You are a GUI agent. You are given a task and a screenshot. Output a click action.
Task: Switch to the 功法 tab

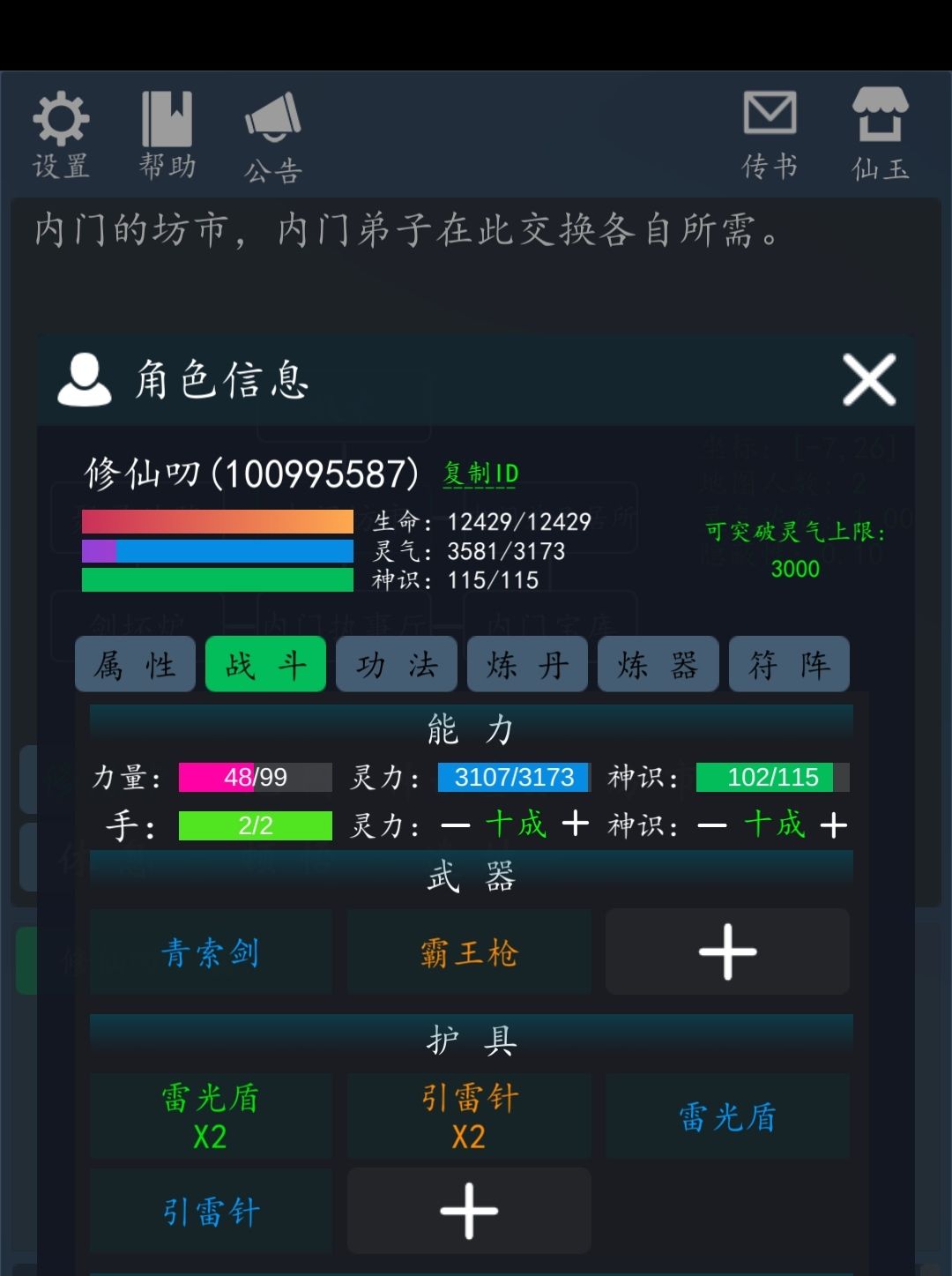tap(397, 664)
